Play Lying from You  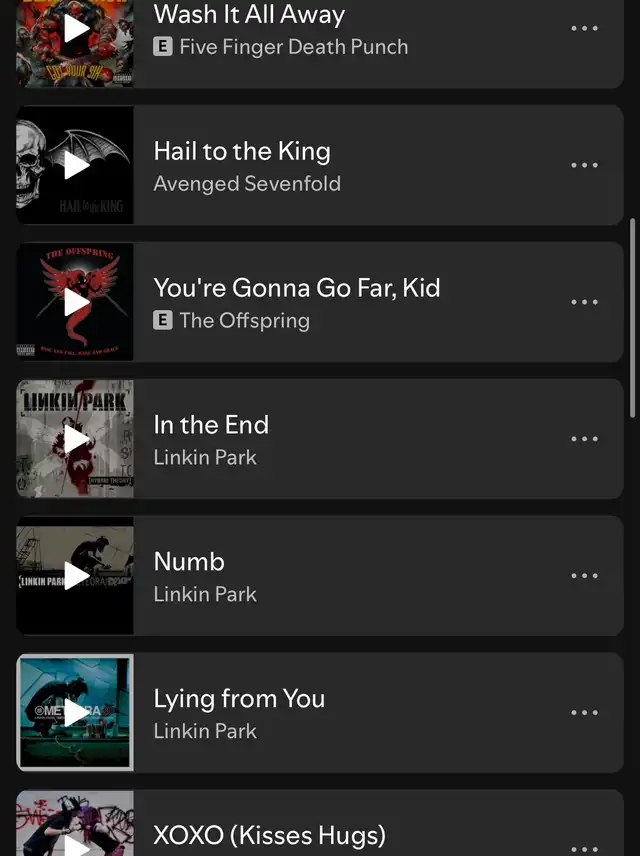point(76,712)
